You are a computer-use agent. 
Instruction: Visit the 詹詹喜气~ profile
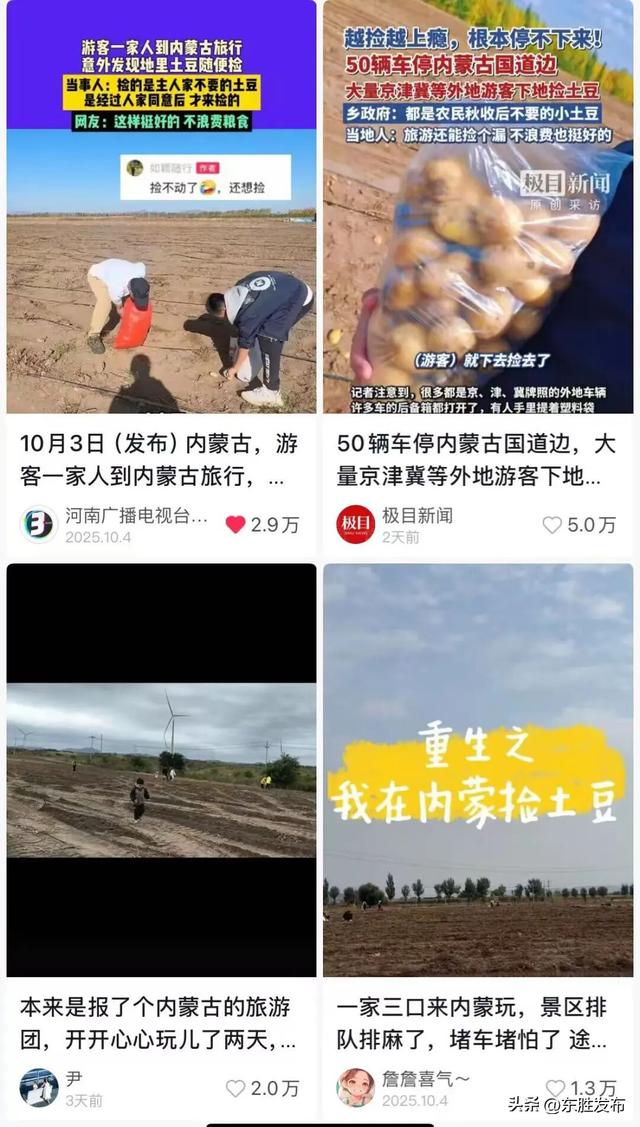355,1088
